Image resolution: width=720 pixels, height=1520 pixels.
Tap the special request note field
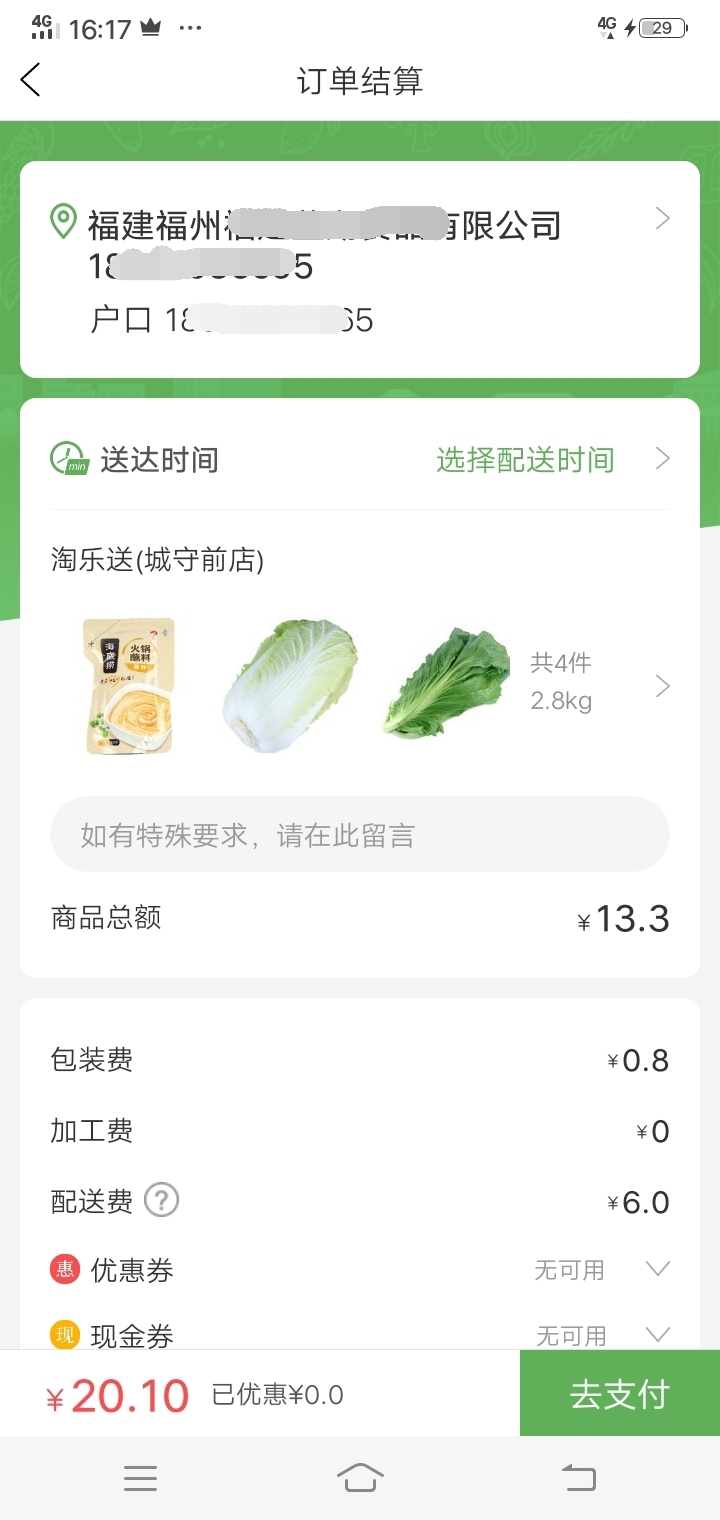pos(360,835)
